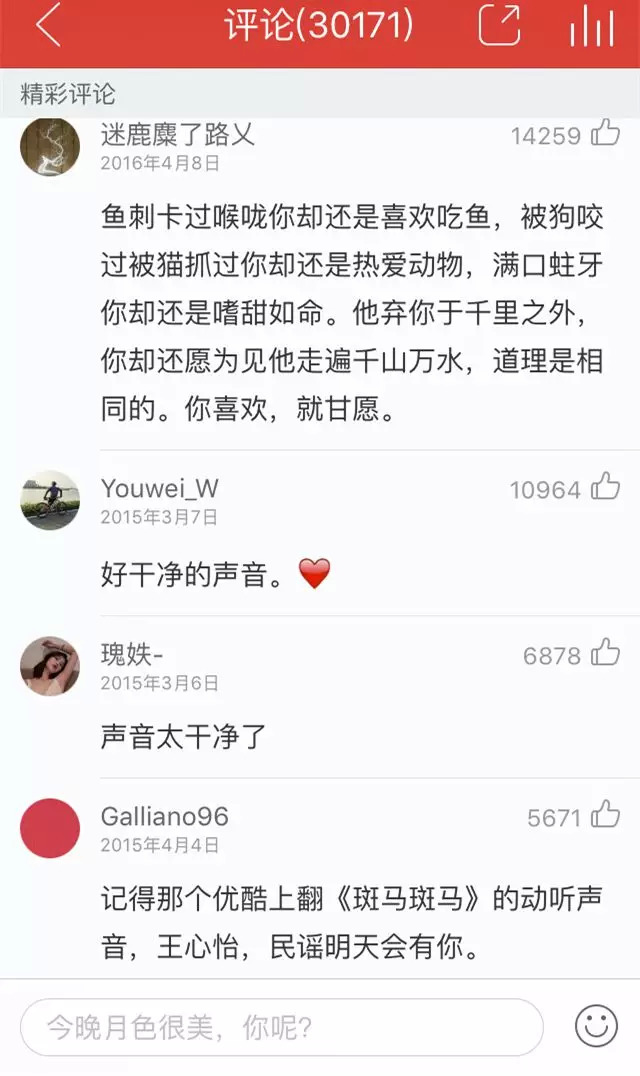Image resolution: width=640 pixels, height=1076 pixels.
Task: Open the emoji picker
Action: (x=596, y=1026)
